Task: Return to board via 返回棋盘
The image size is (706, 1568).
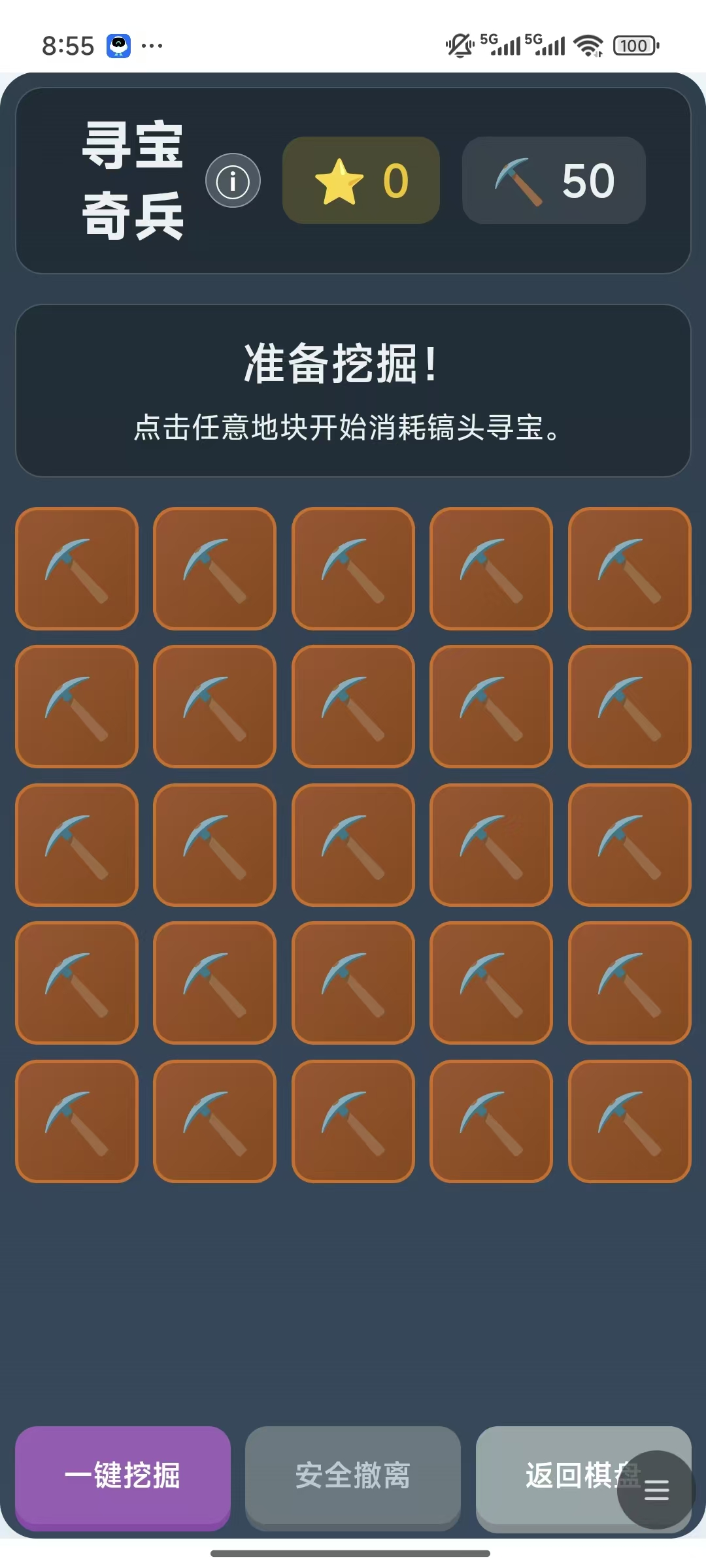Action: click(x=556, y=1474)
